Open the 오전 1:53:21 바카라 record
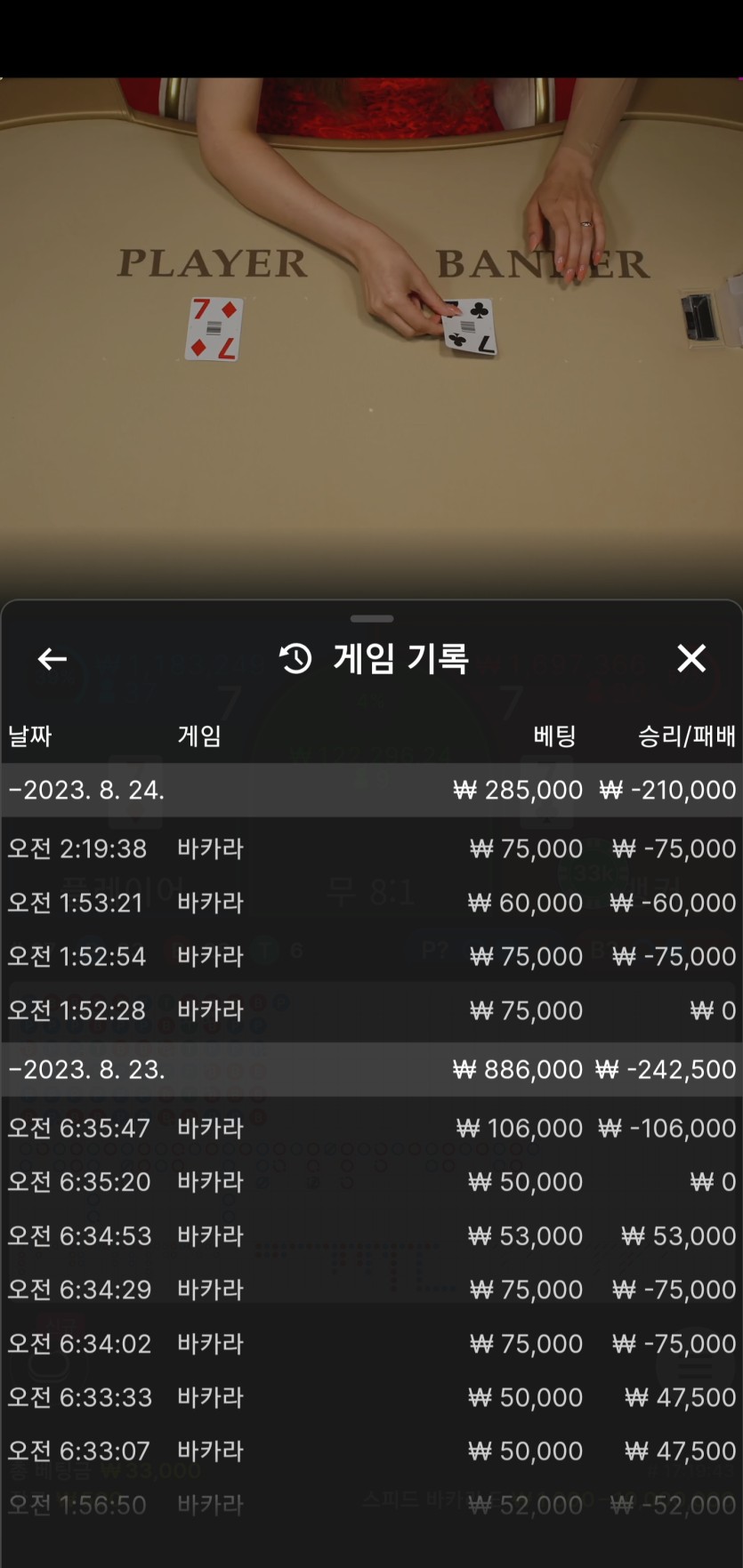Viewport: 743px width, 1568px height. (372, 903)
